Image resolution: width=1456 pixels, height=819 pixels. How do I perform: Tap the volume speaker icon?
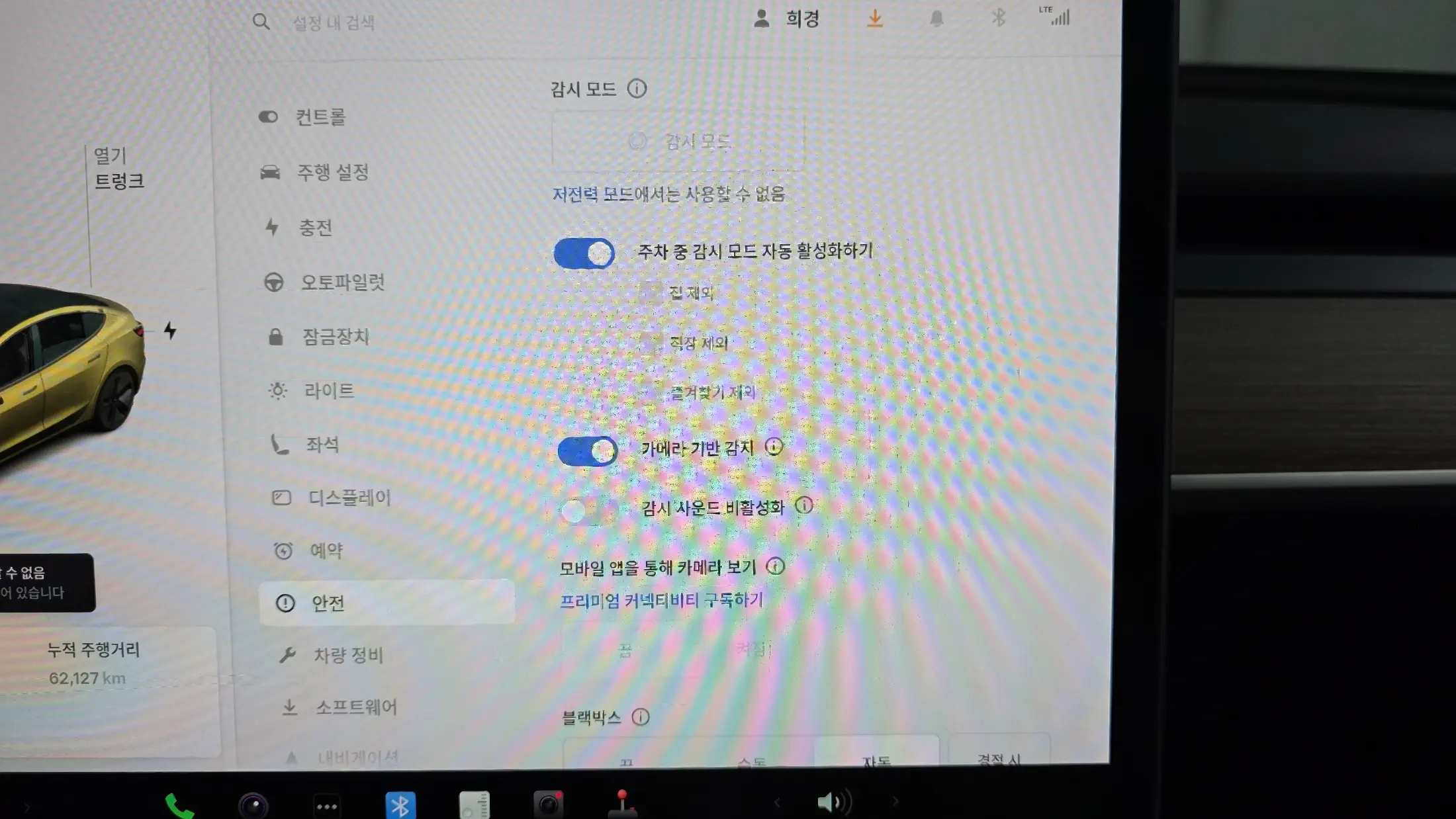(834, 802)
